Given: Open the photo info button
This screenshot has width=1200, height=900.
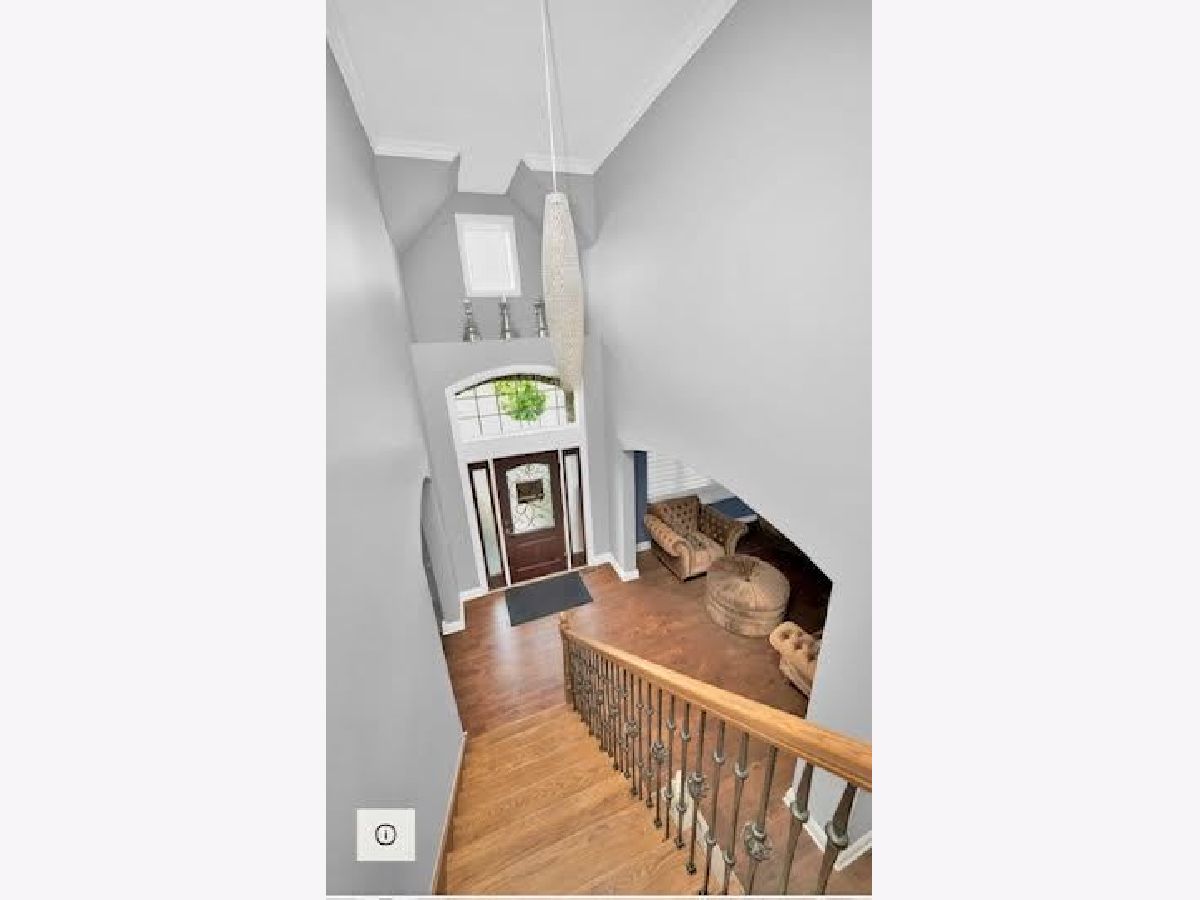Looking at the screenshot, I should tap(385, 834).
